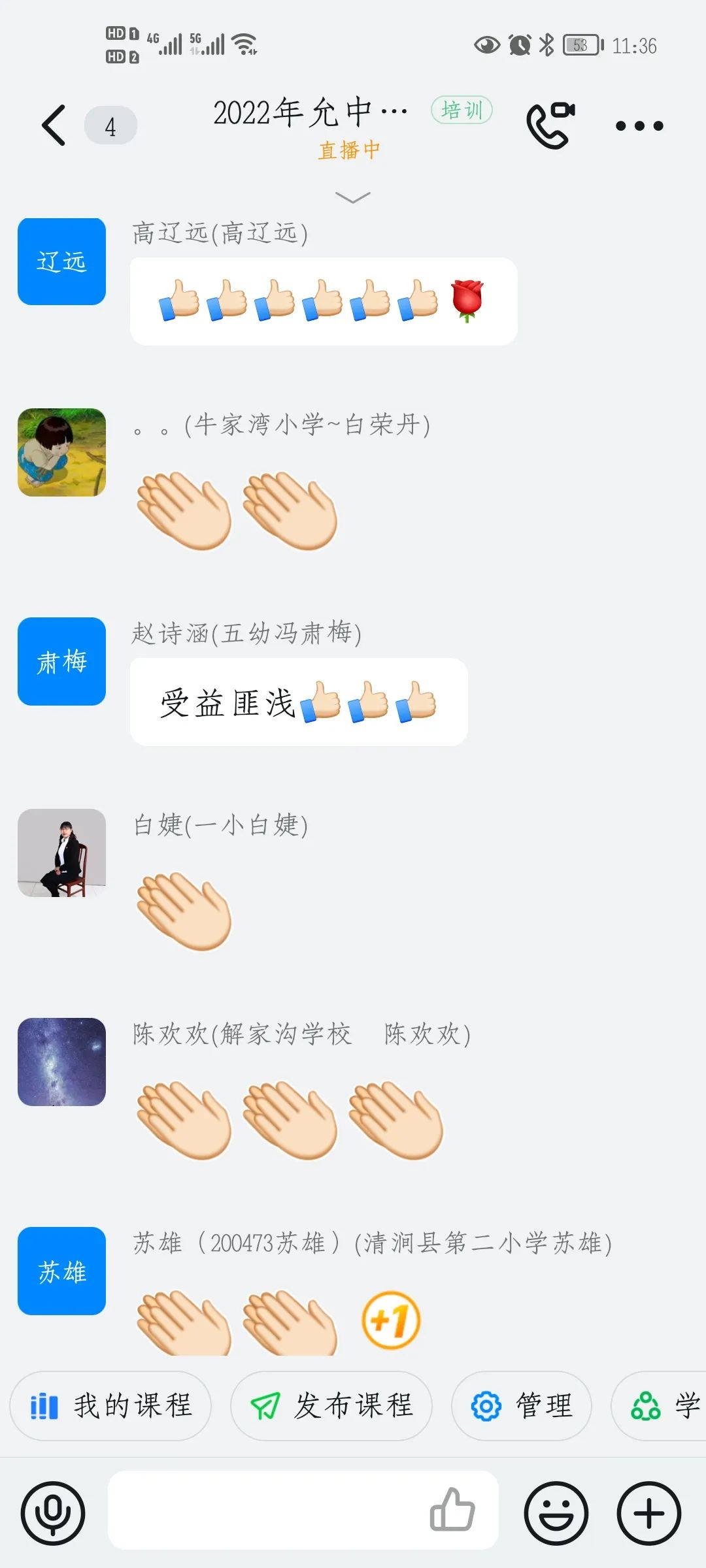Image resolution: width=706 pixels, height=1568 pixels.
Task: Open the plus attachments menu
Action: point(649,1512)
